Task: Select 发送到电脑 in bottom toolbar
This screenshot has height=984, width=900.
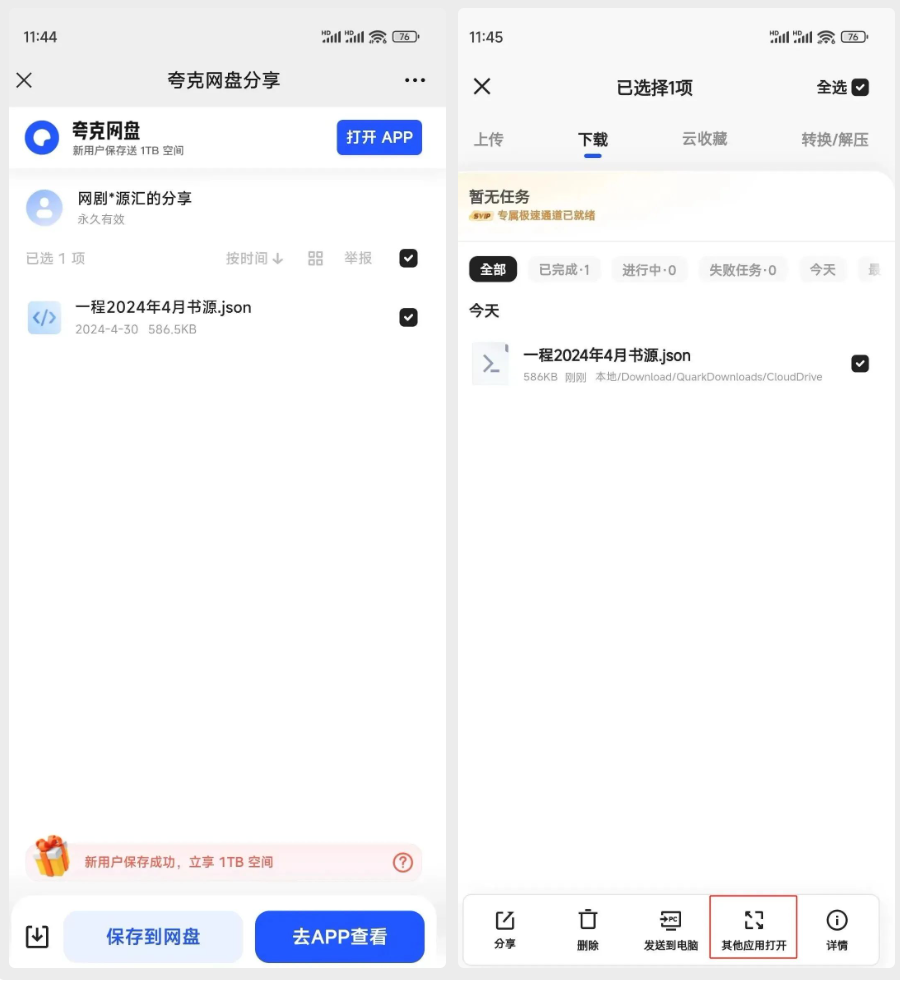Action: tap(670, 929)
